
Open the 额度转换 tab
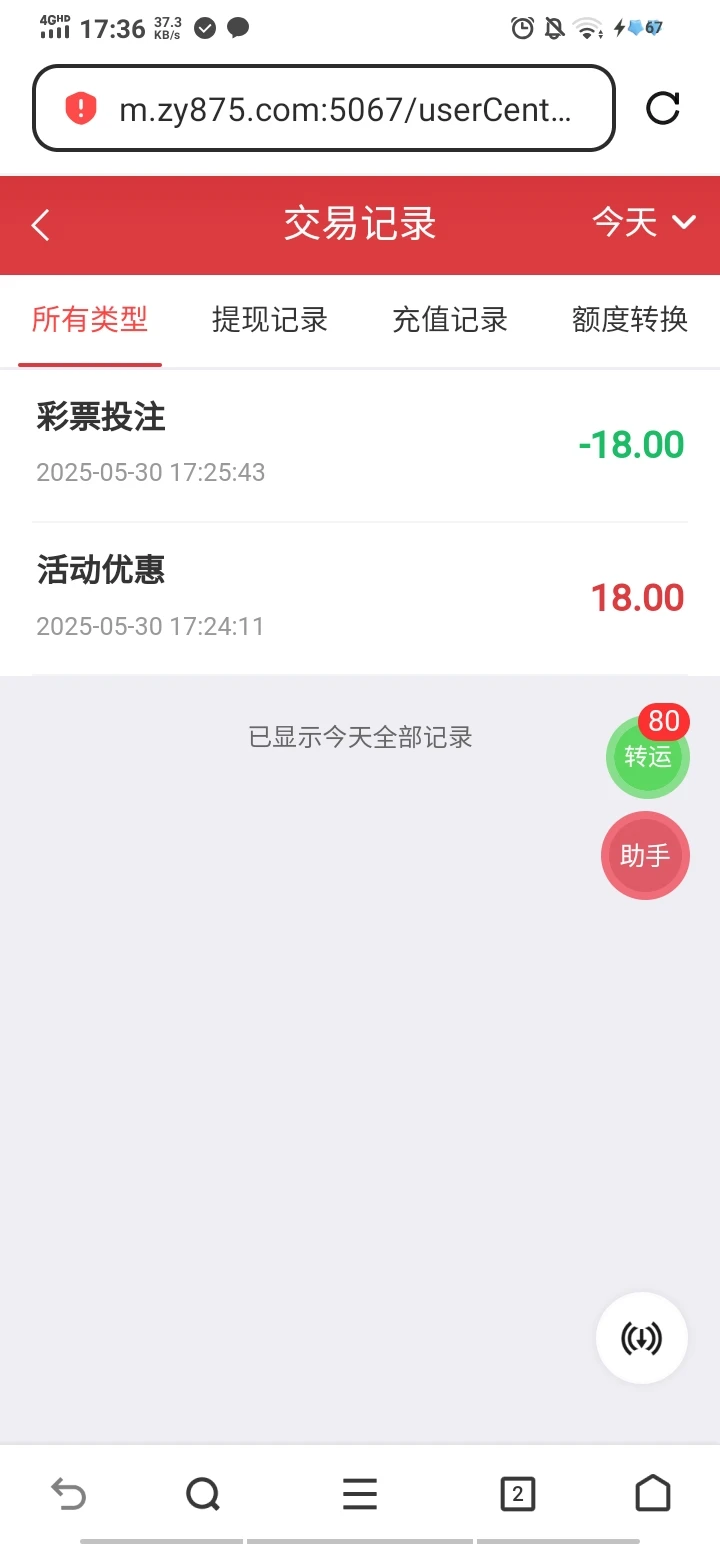[628, 320]
